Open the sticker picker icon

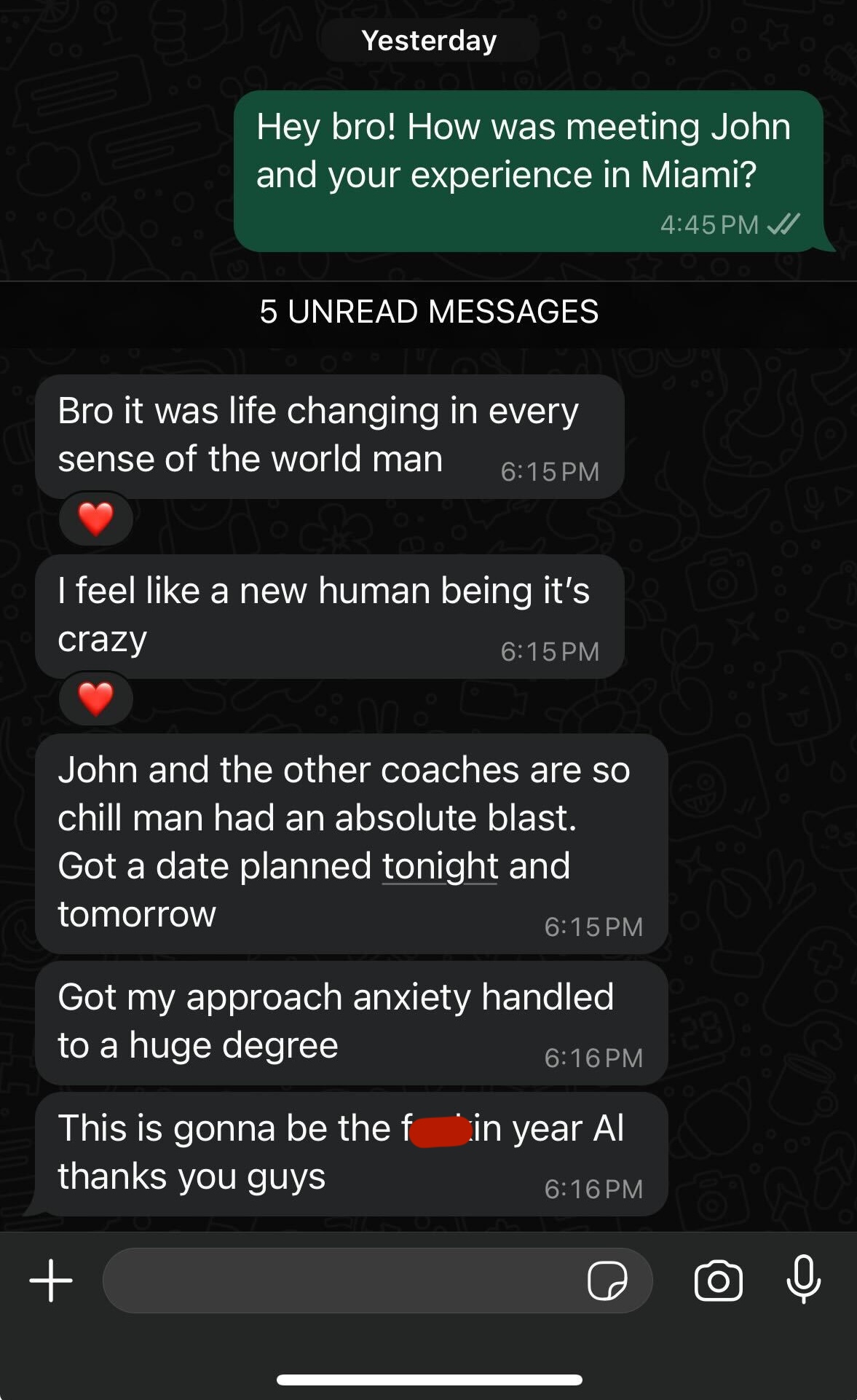click(607, 1280)
